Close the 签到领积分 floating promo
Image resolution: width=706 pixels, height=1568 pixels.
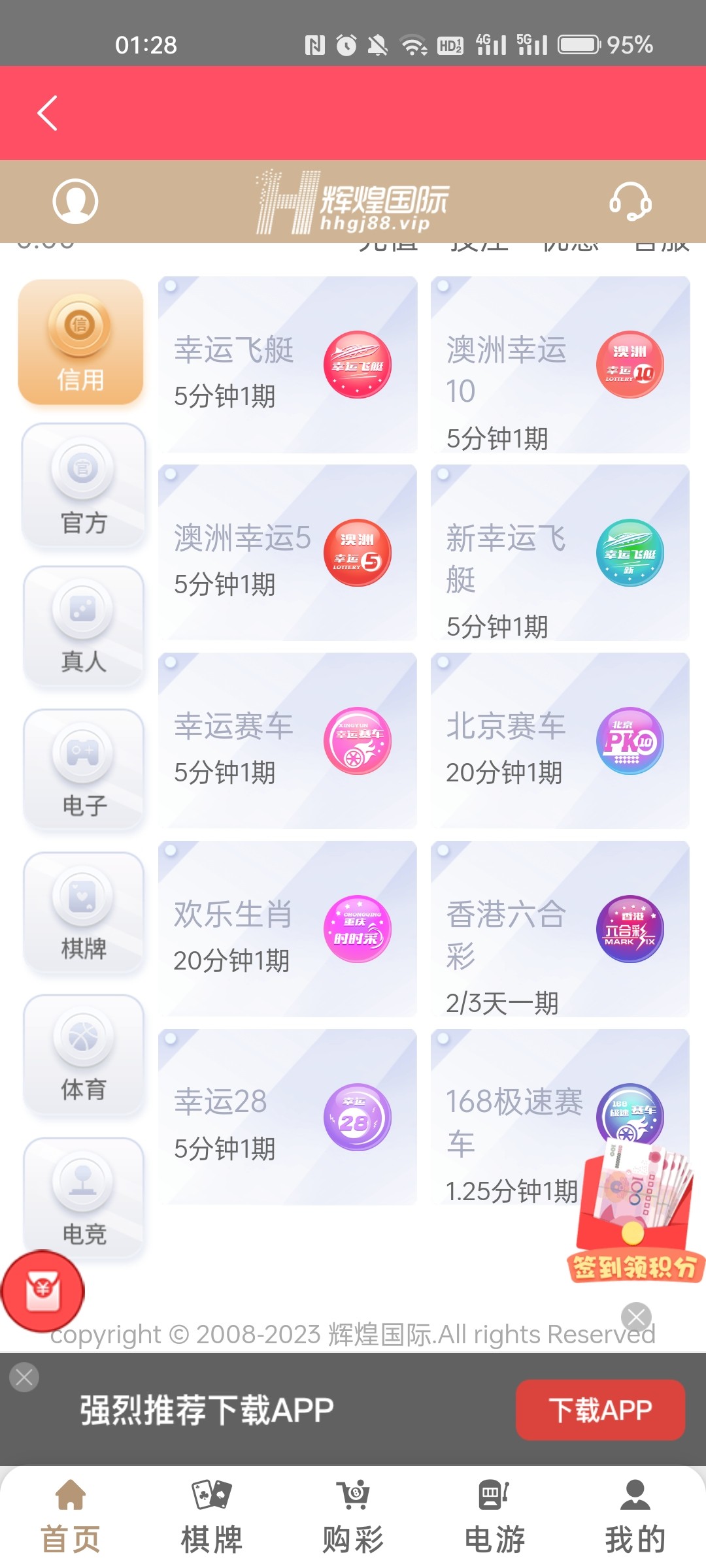tap(636, 1316)
